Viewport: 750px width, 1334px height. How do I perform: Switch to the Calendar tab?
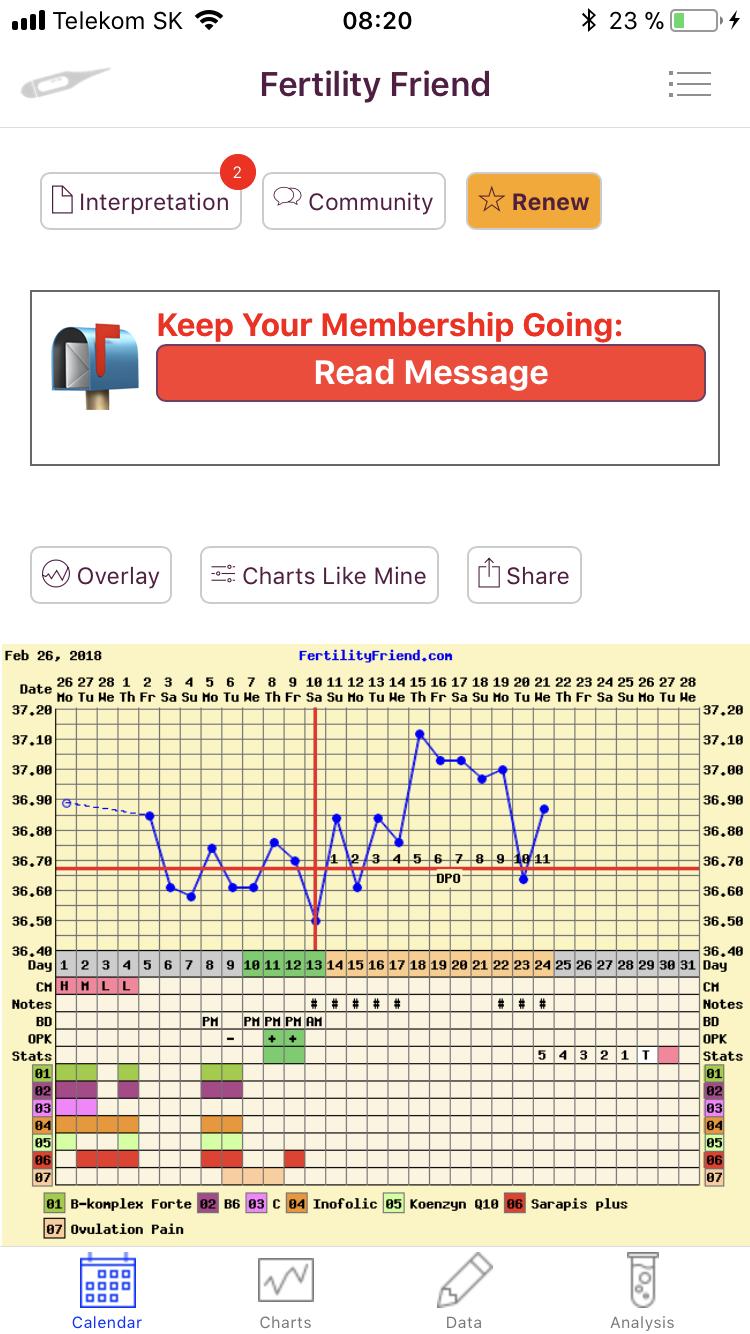click(x=107, y=1291)
